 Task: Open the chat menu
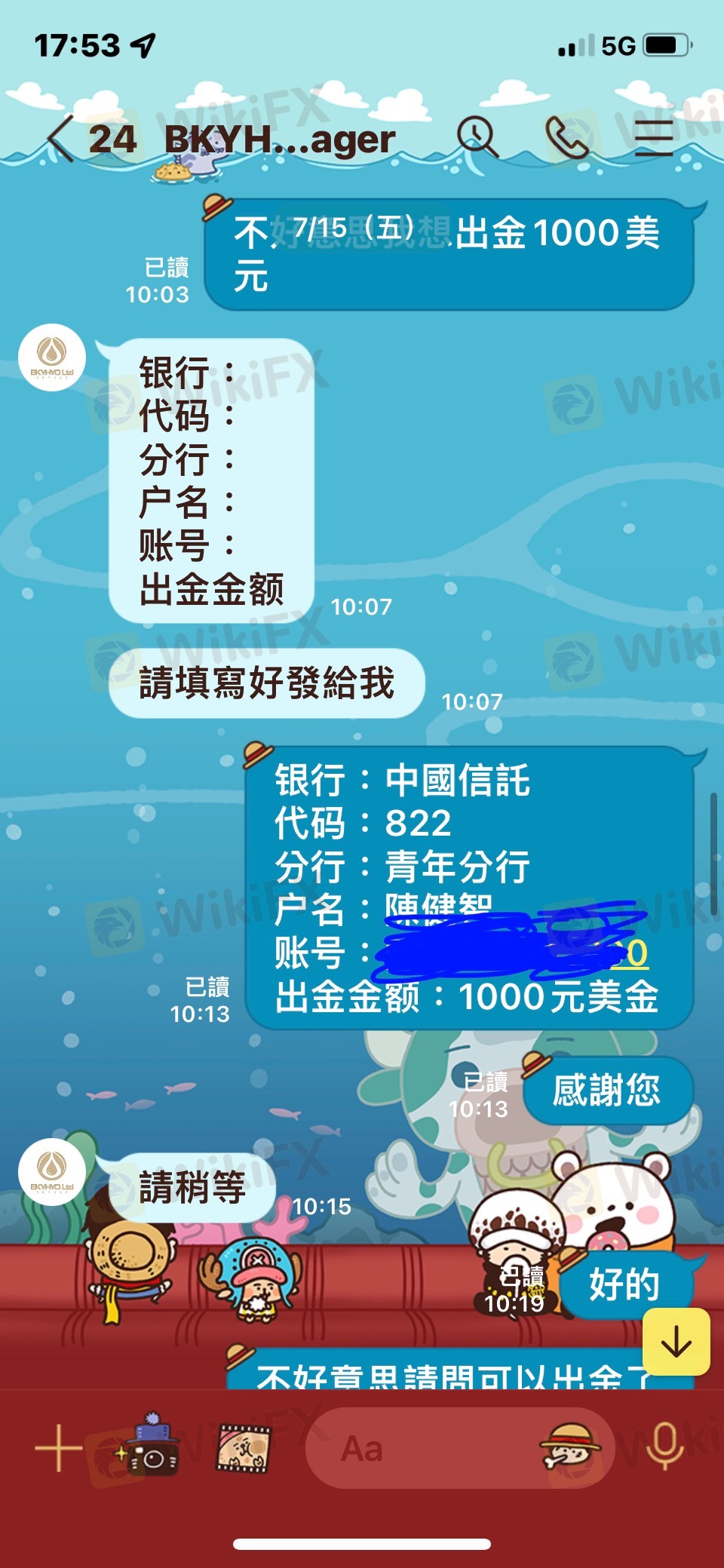653,137
